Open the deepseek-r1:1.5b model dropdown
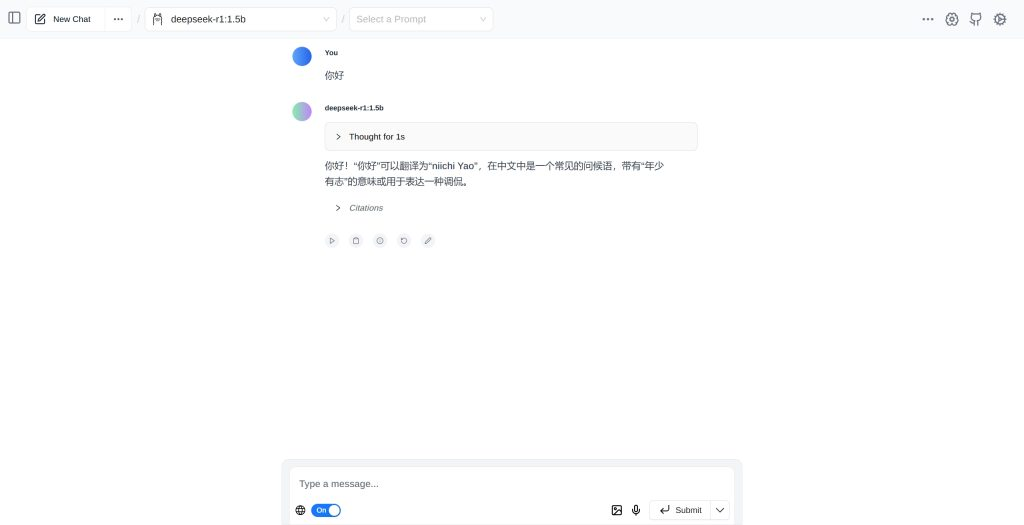Viewport: 1024px width, 525px height. coord(240,19)
